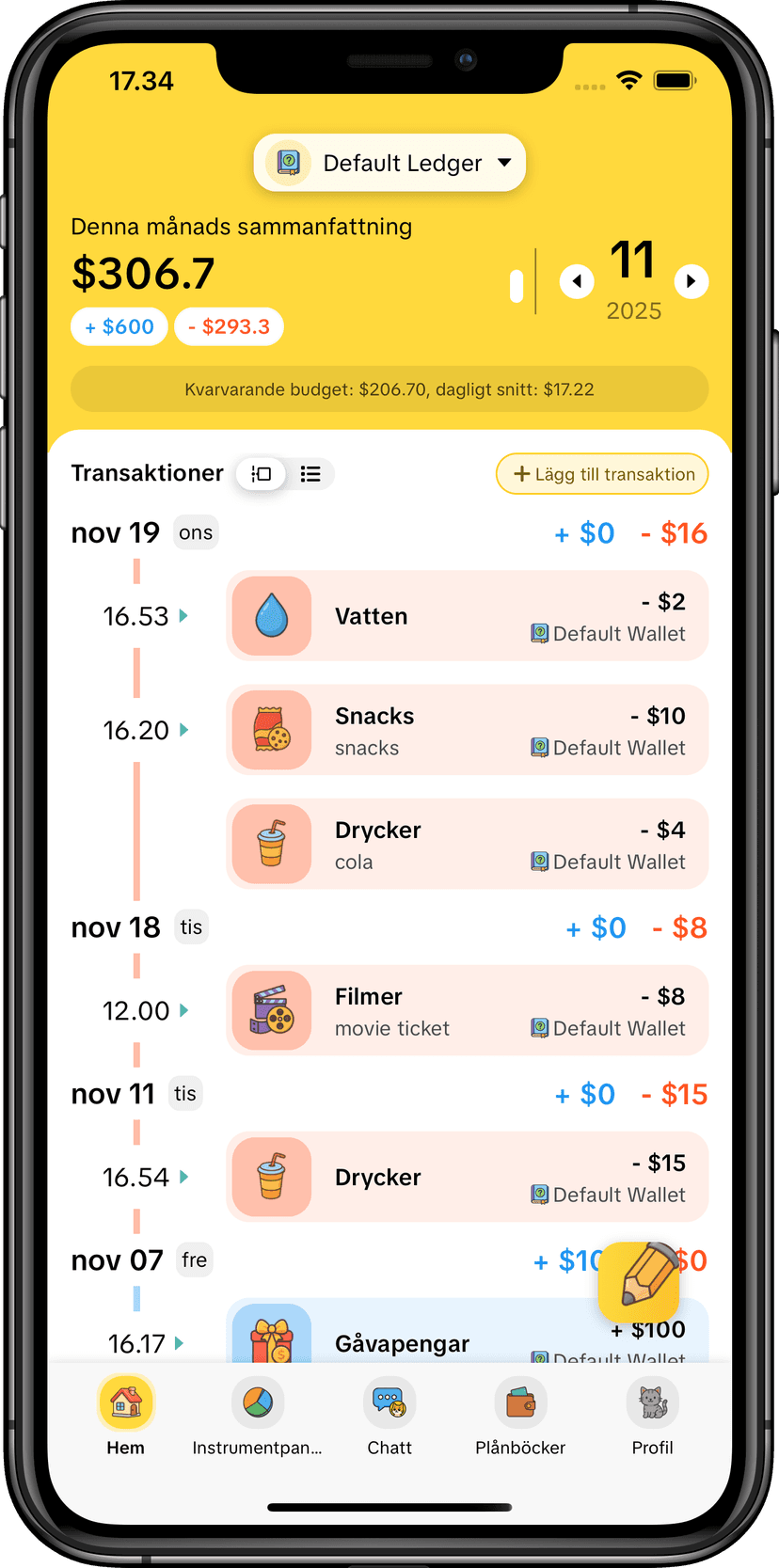This screenshot has width=779, height=1568.
Task: Switch to timeline transaction view
Action: point(262,474)
